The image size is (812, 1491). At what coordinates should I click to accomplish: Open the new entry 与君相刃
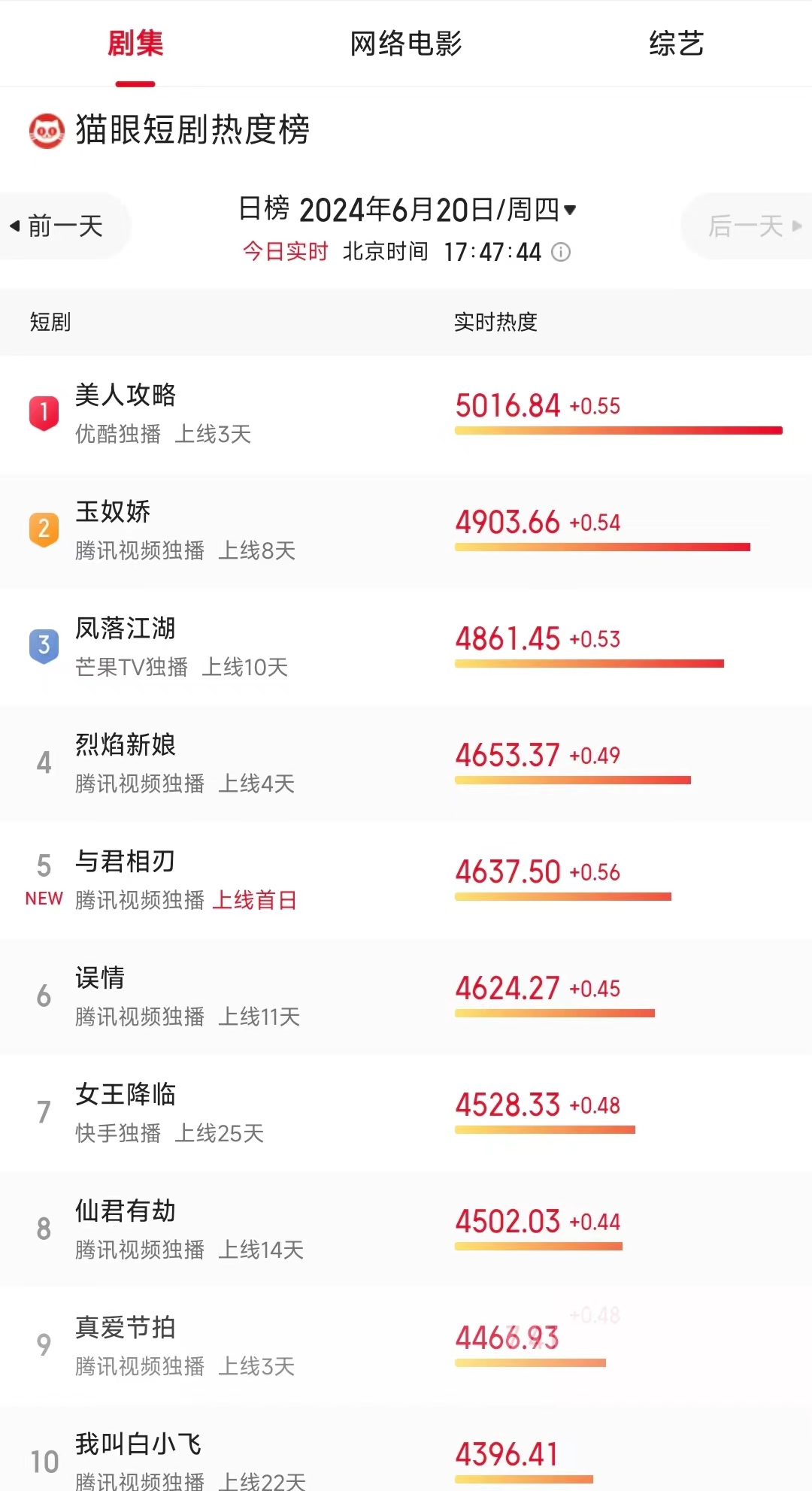point(406,880)
